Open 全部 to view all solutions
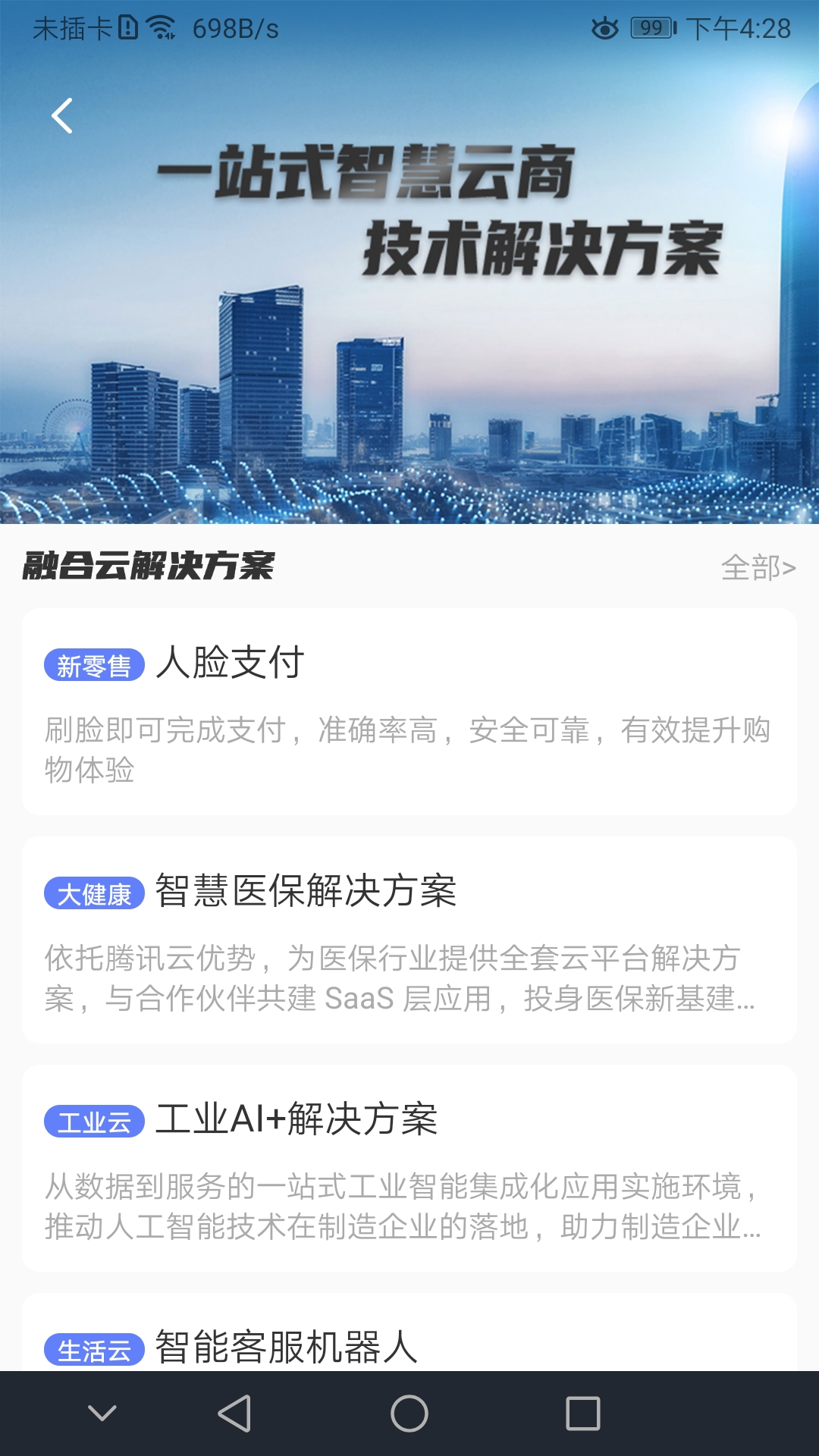 point(758,567)
